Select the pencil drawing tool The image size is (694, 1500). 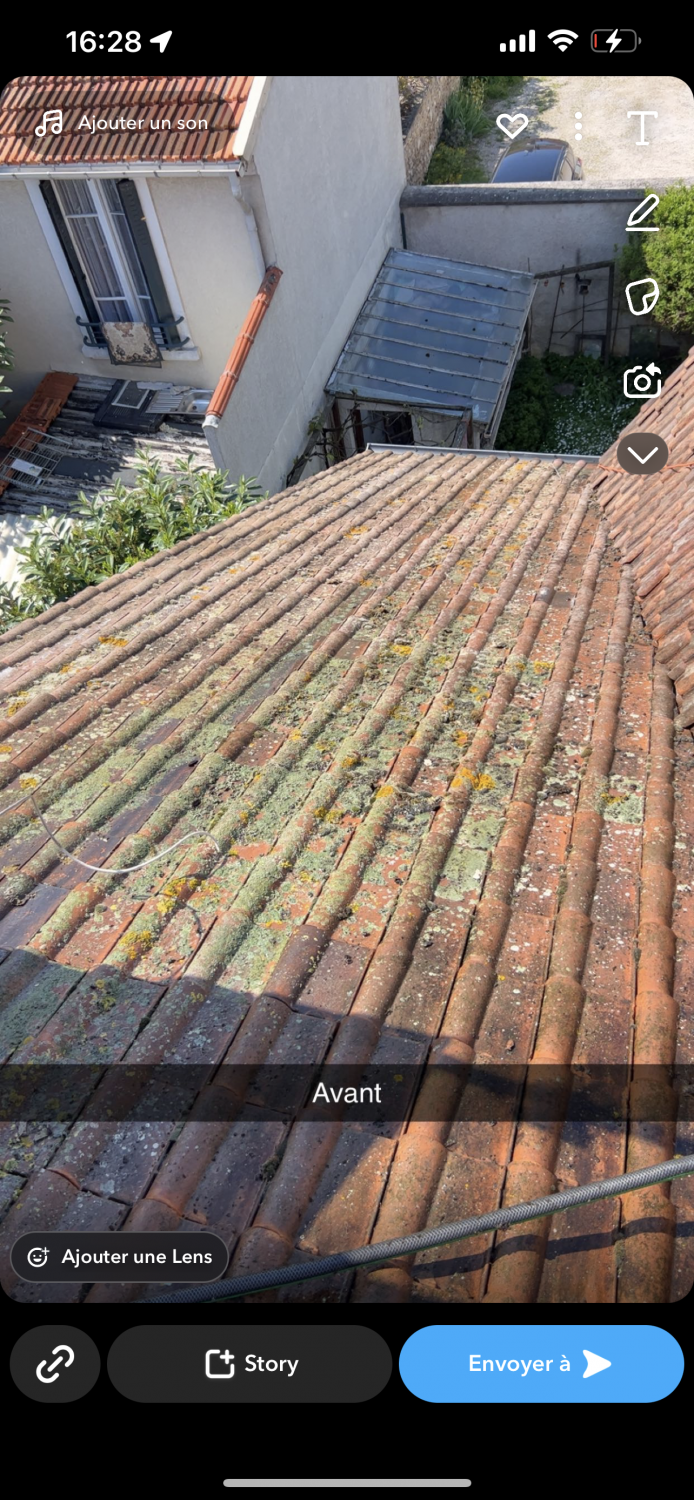[642, 212]
